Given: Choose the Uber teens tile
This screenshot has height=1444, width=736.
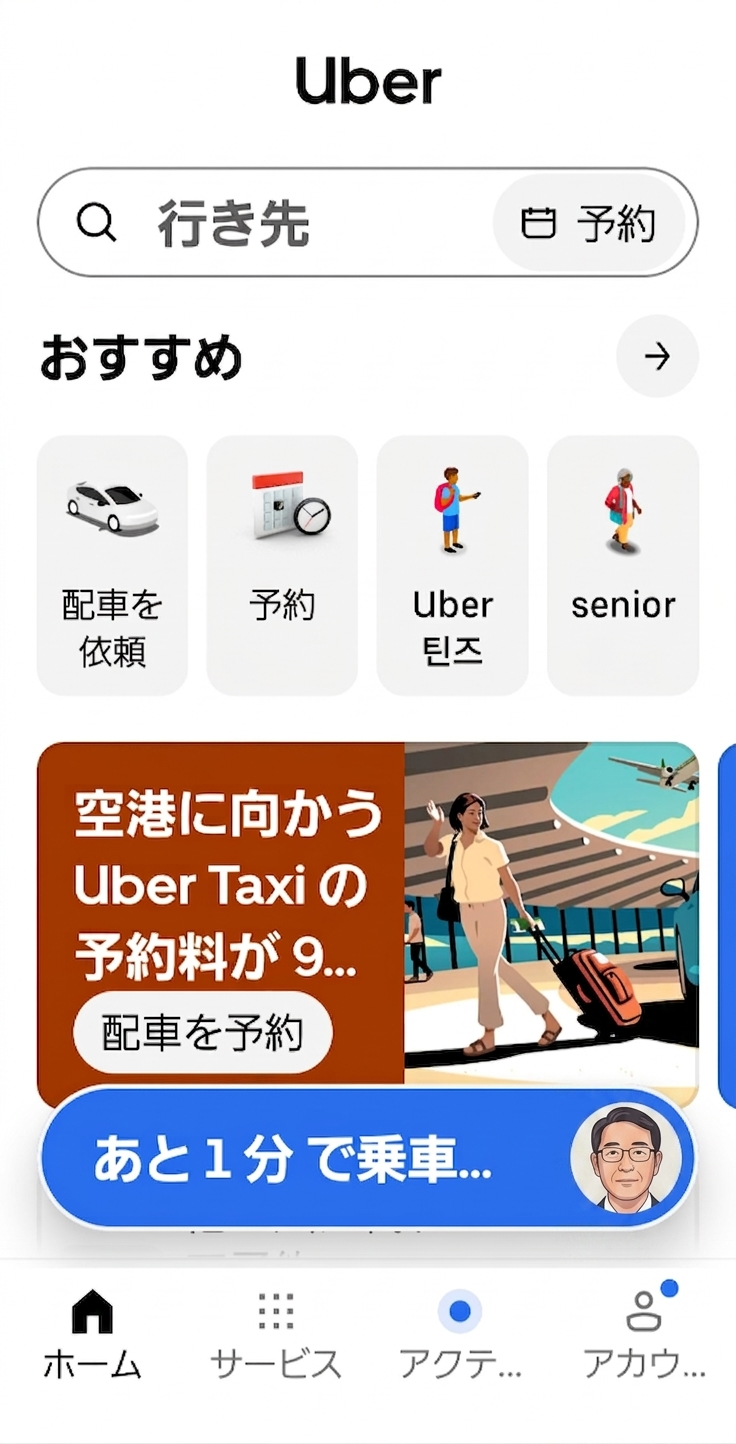Looking at the screenshot, I should coord(452,565).
